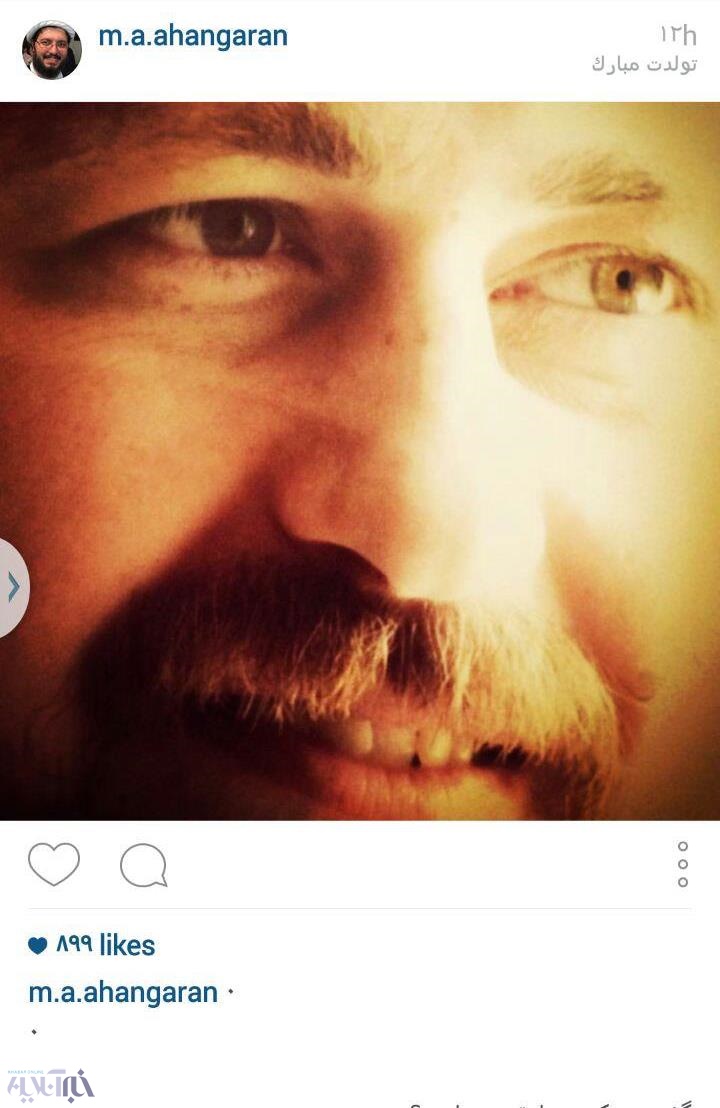Open m.a.ahangaran's profile picture
The height and width of the screenshot is (1108, 720).
[52, 49]
